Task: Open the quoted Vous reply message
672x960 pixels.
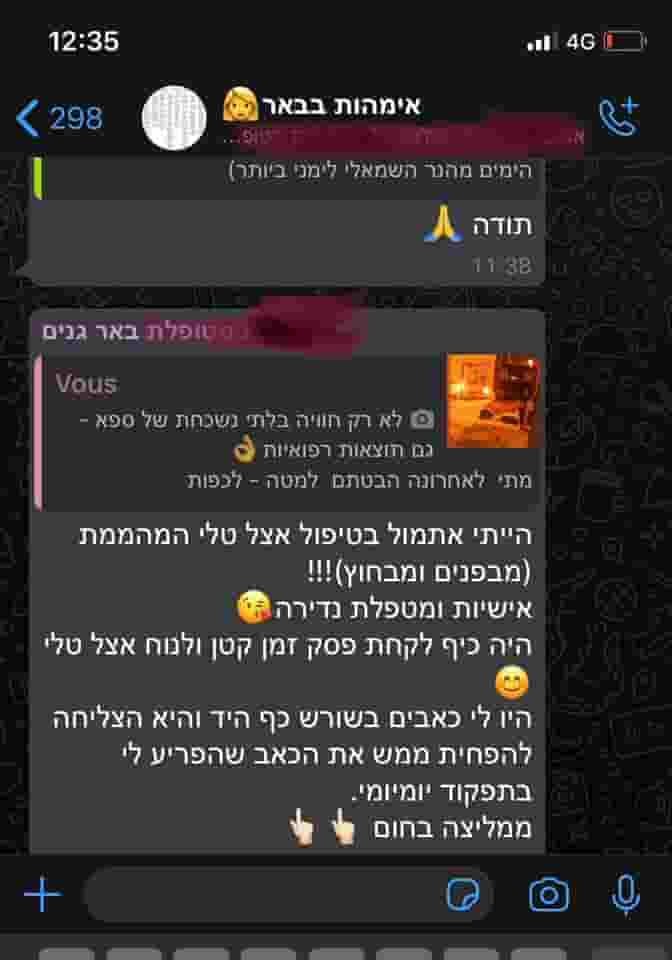Action: pos(289,432)
